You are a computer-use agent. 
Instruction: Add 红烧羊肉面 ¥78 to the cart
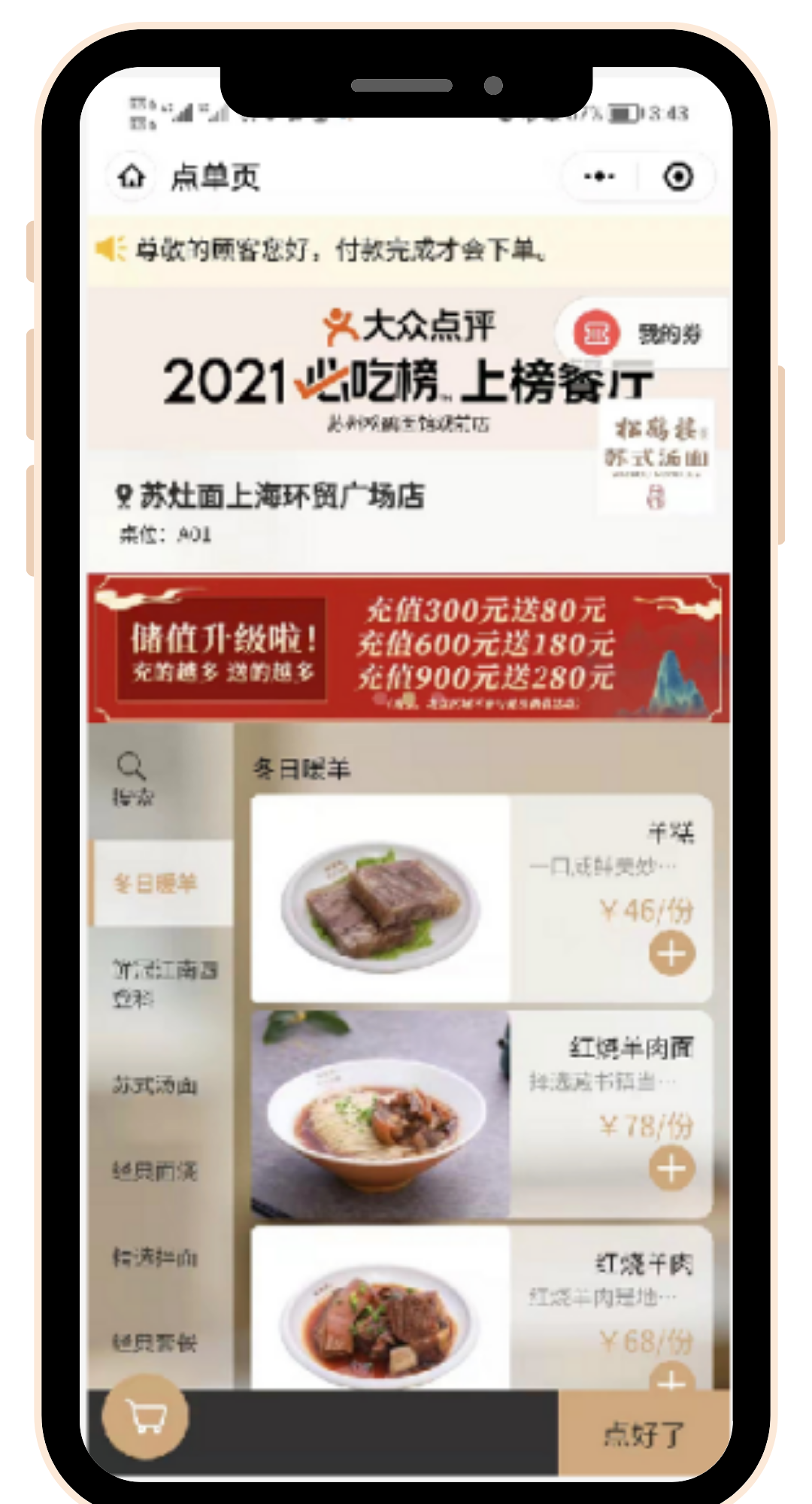point(671,1169)
